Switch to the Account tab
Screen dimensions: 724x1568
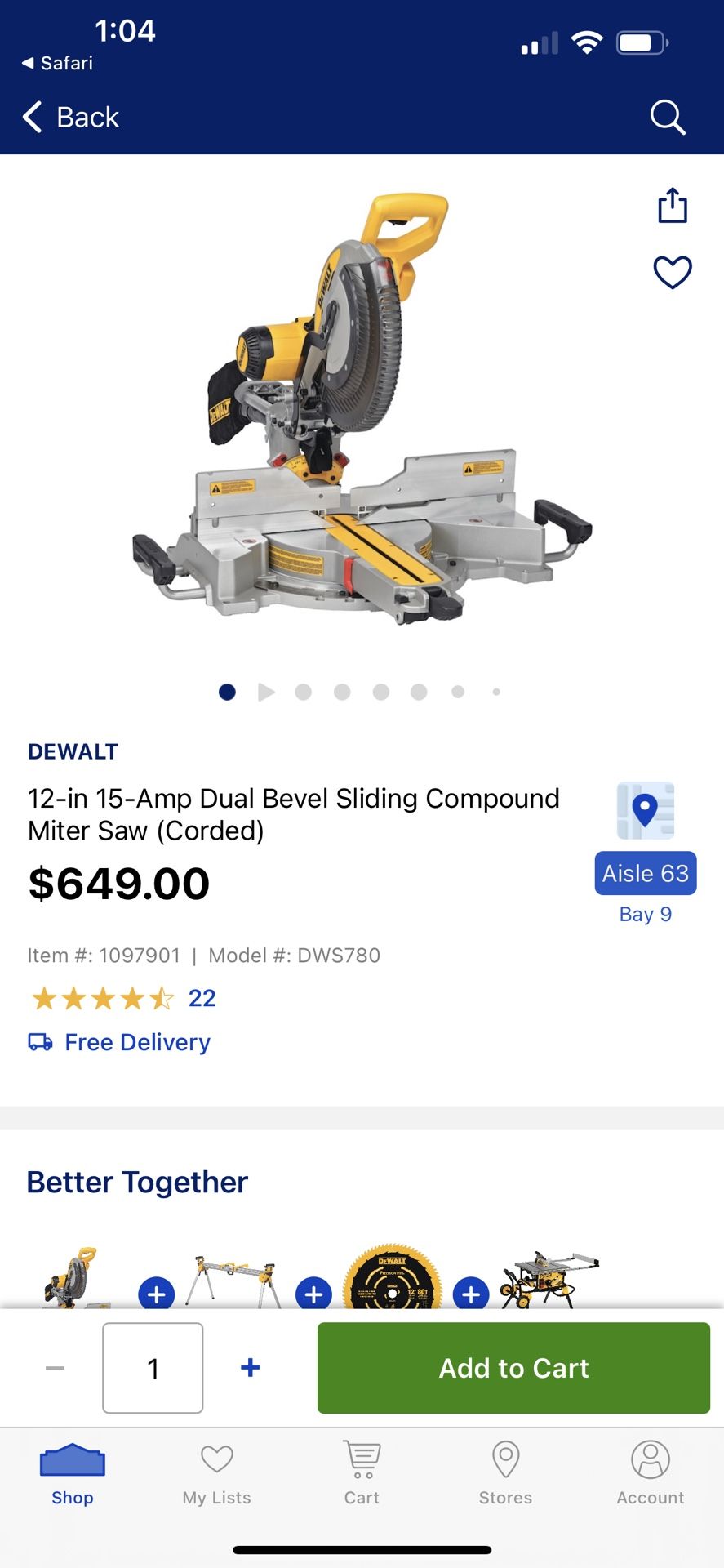(651, 1474)
